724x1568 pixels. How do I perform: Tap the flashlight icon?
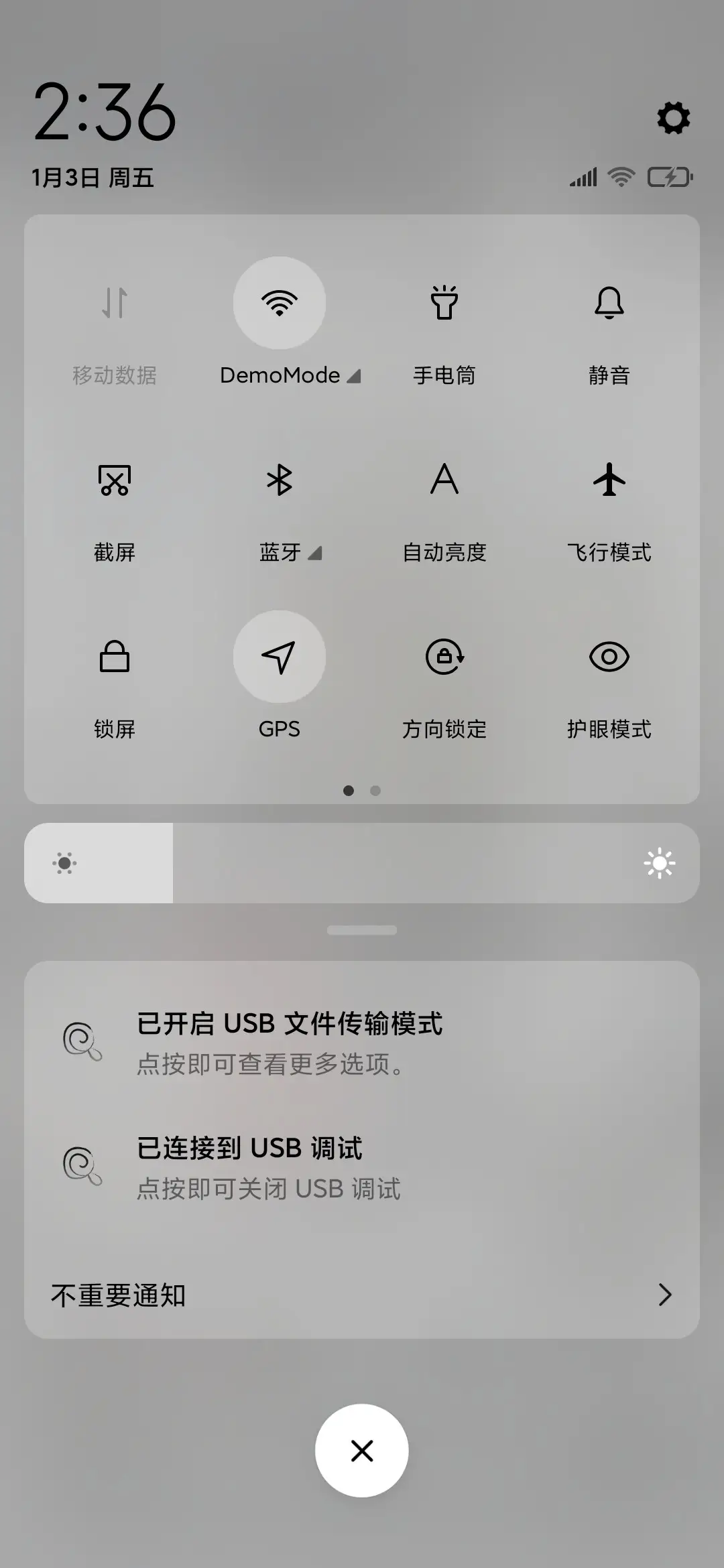(x=445, y=303)
